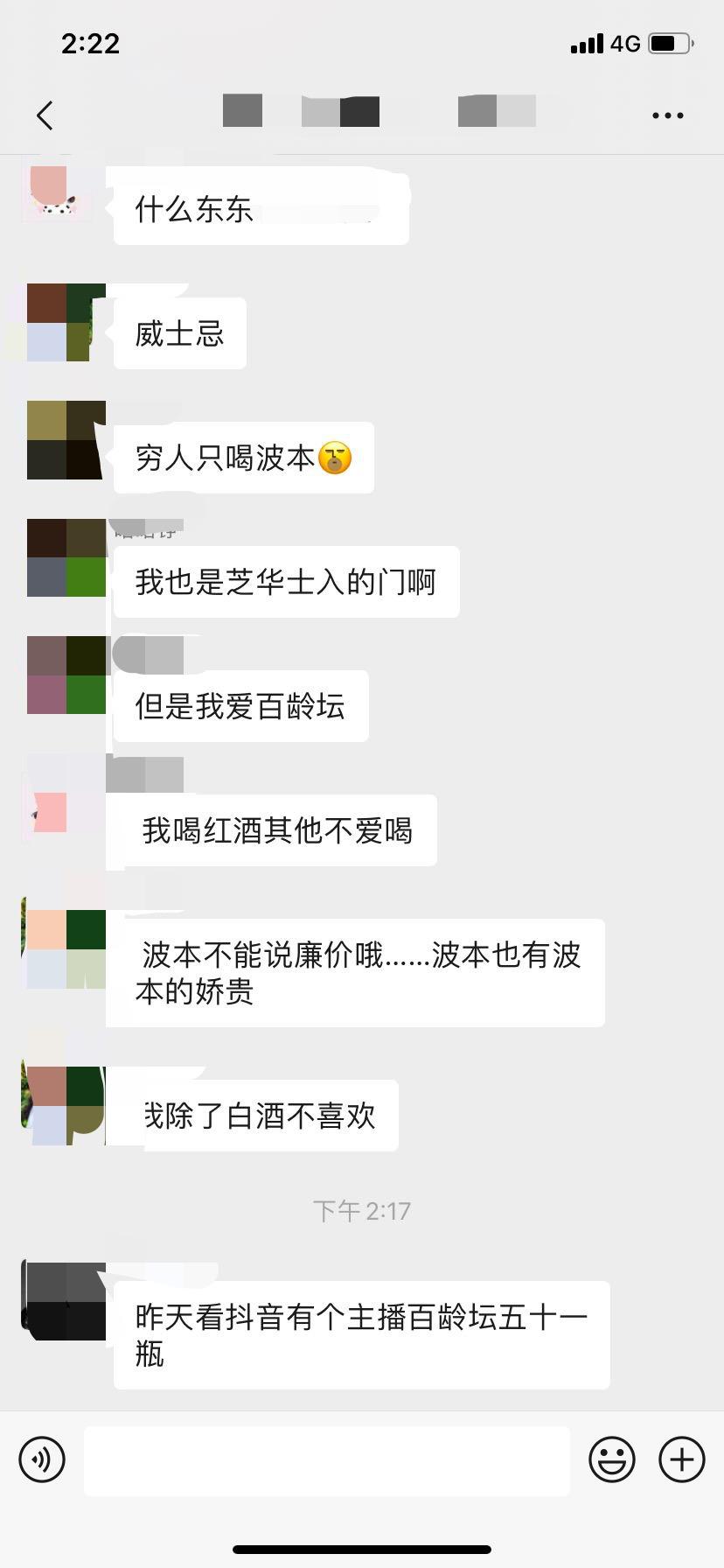The height and width of the screenshot is (1568, 724).
Task: View profile of 我除了白酒不喜欢 sender
Action: pyautogui.click(x=66, y=1106)
